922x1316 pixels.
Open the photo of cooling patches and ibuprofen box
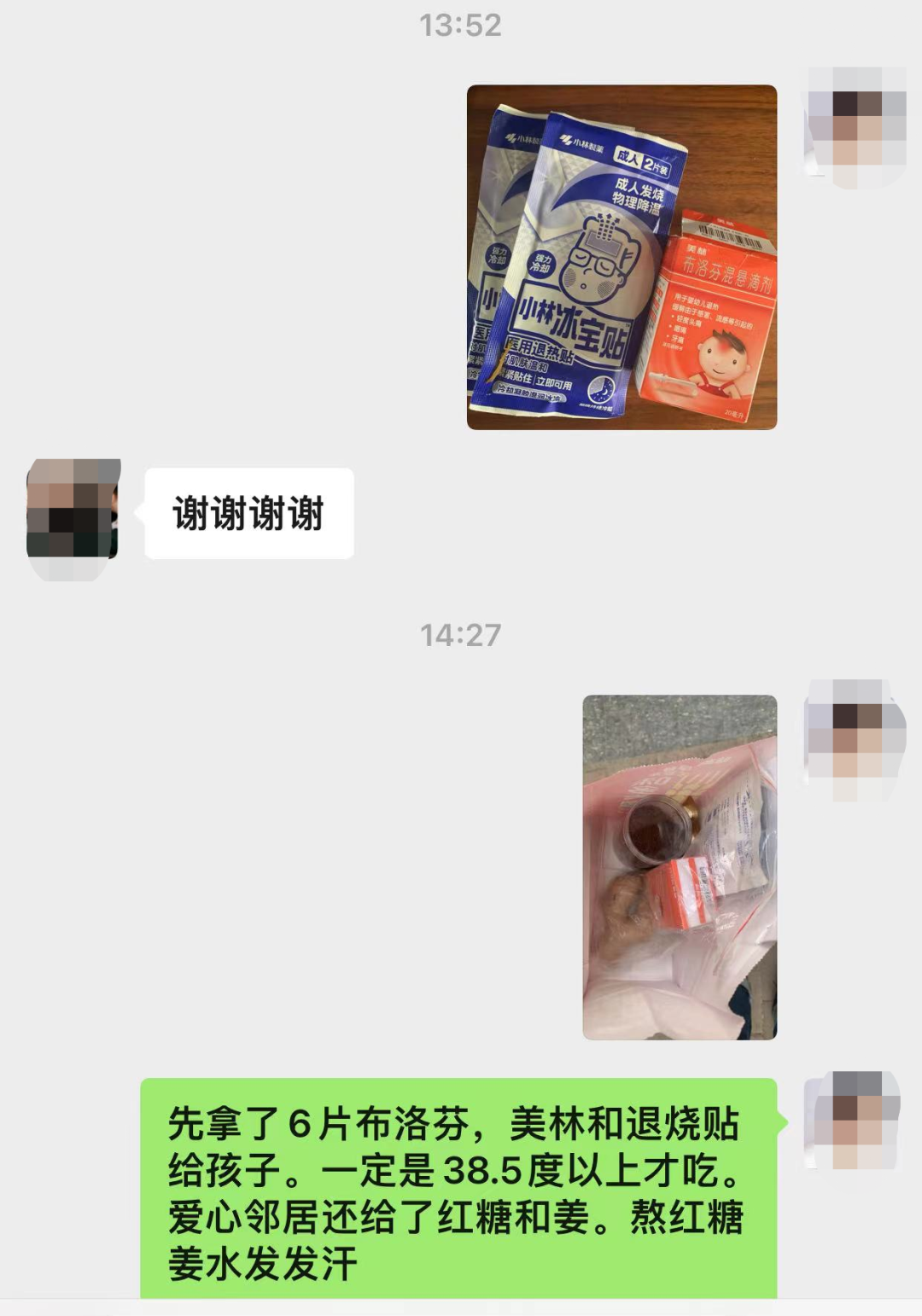tap(621, 257)
